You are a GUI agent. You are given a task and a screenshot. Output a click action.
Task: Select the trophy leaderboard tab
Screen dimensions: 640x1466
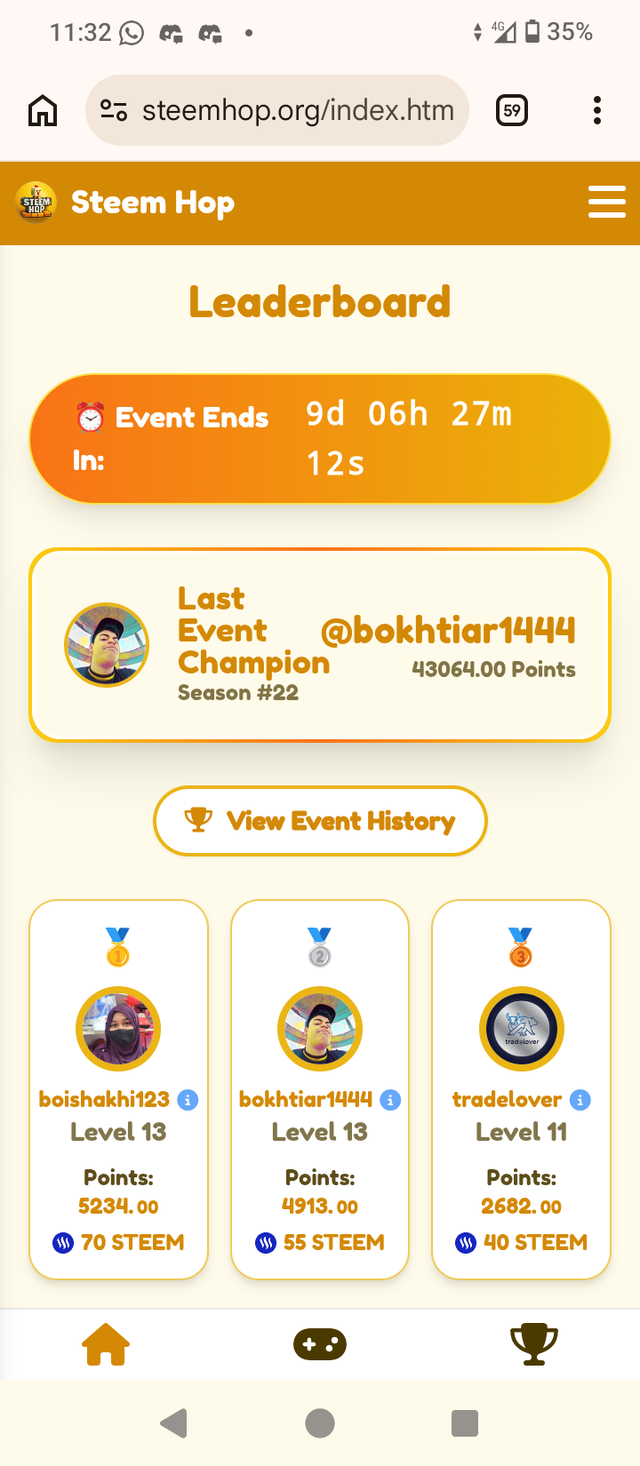(534, 1344)
